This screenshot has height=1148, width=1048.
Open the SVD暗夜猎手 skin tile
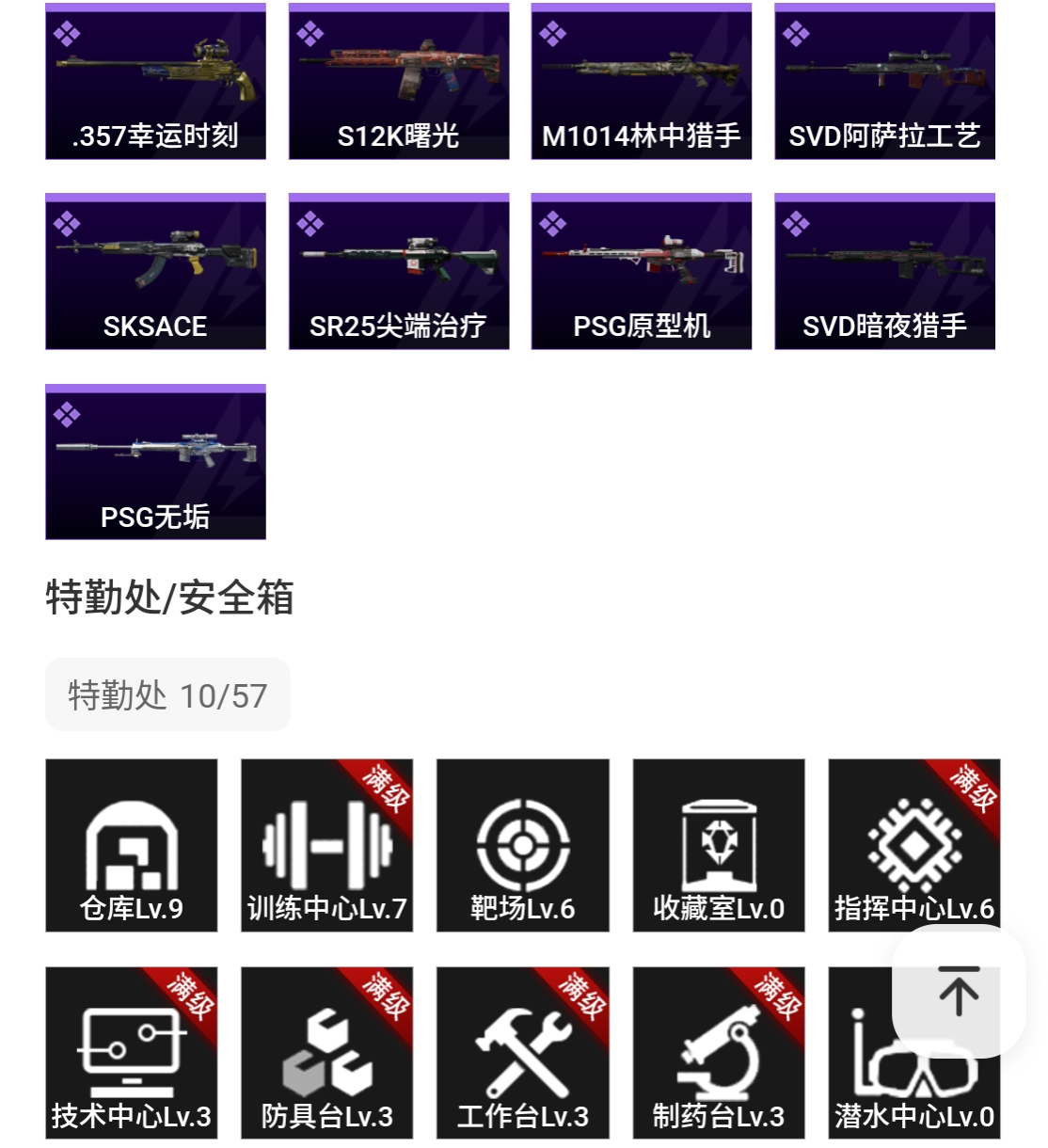tap(884, 272)
